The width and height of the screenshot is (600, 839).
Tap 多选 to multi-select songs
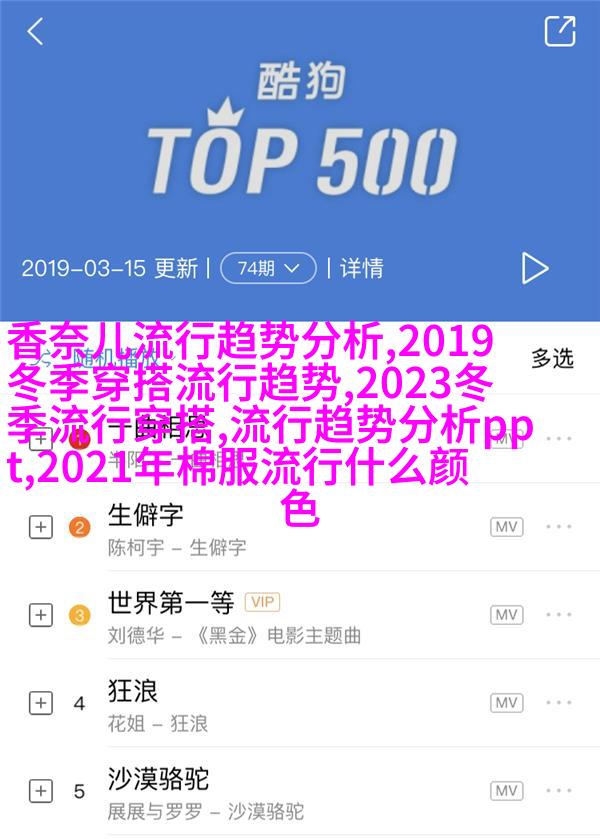(x=551, y=358)
